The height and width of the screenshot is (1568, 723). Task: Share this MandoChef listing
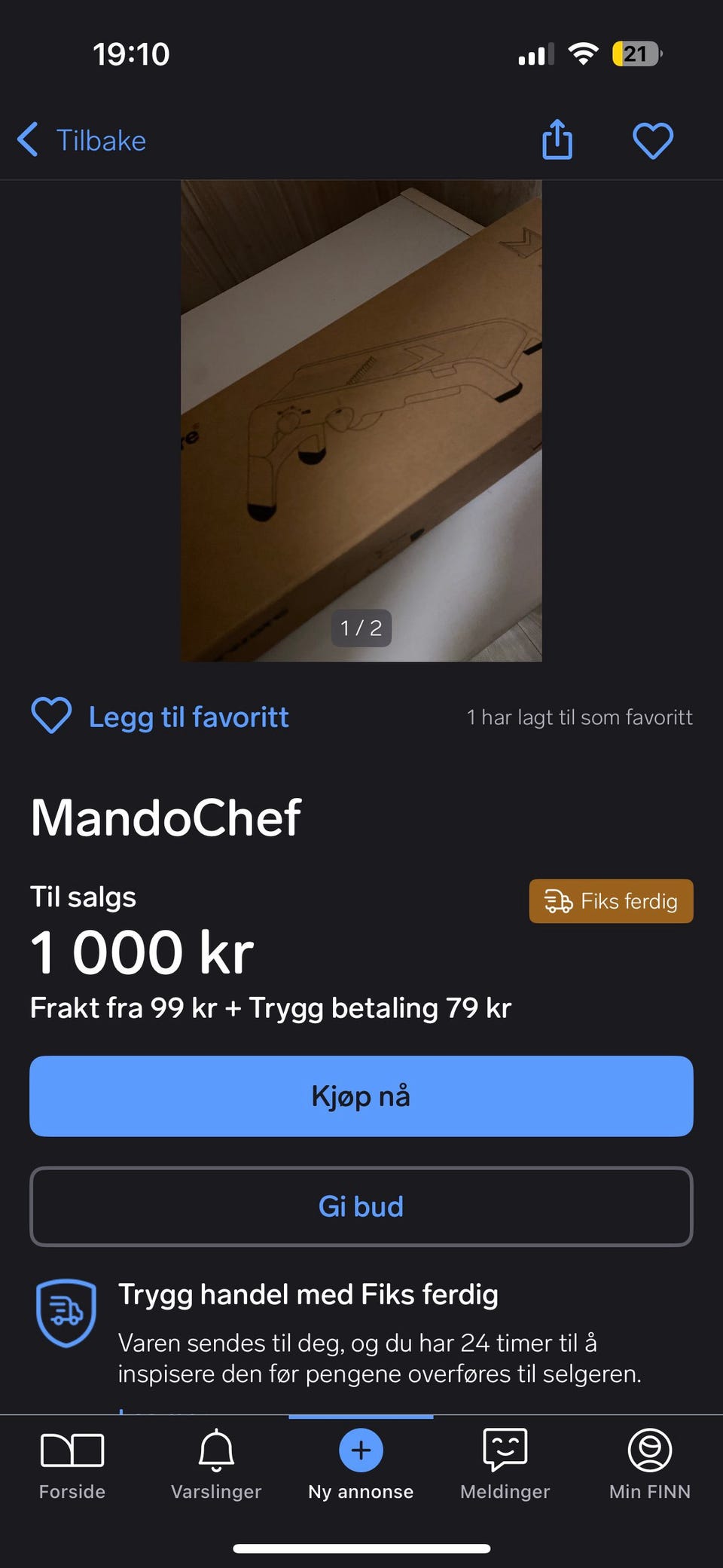[x=557, y=140]
